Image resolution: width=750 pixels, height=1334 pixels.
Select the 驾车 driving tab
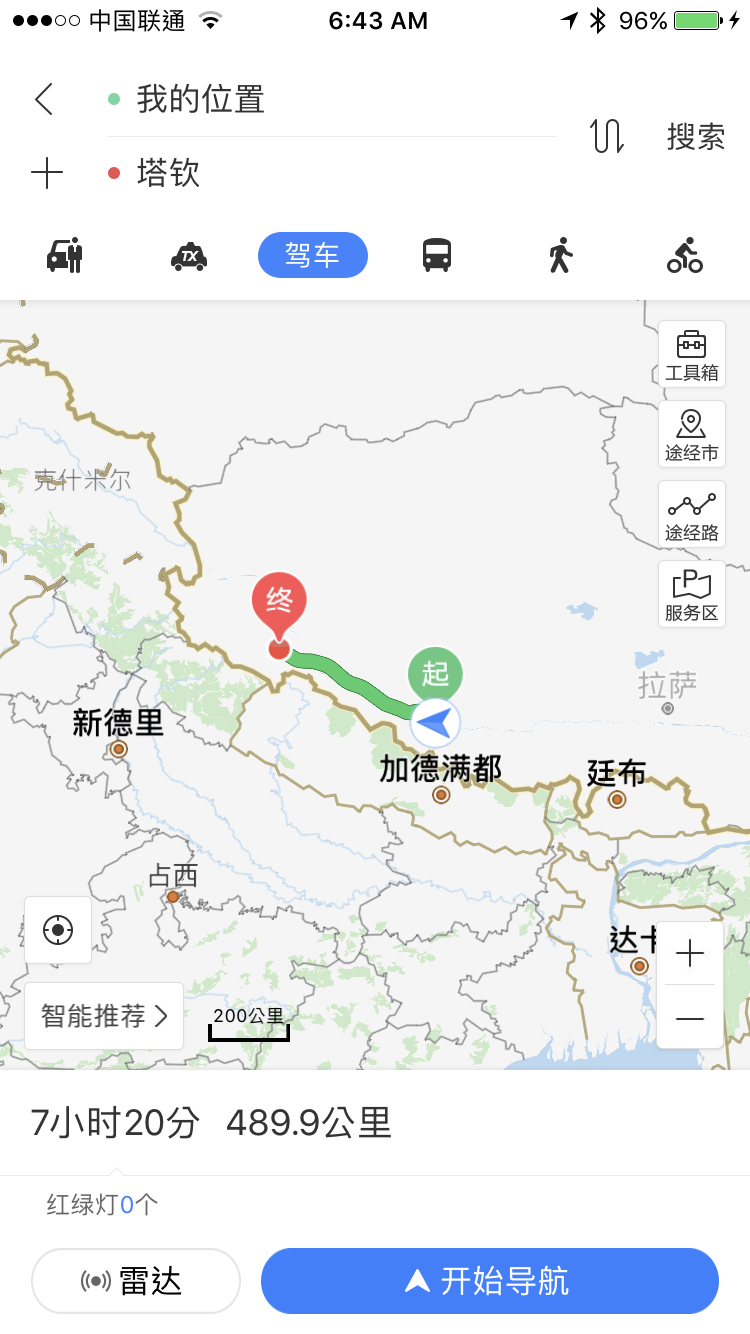click(313, 256)
